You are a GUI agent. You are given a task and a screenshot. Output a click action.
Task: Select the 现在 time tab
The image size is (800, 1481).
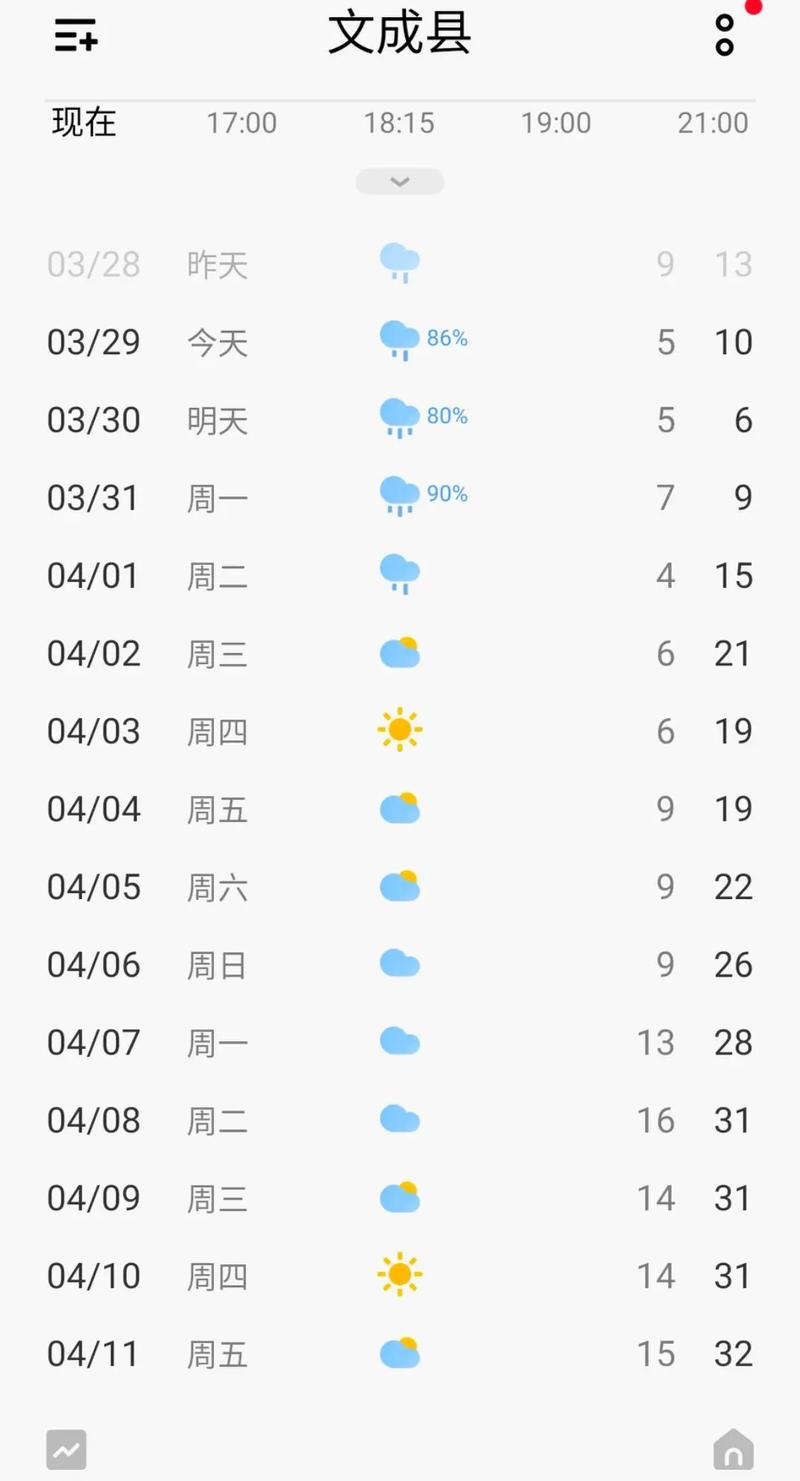click(84, 123)
